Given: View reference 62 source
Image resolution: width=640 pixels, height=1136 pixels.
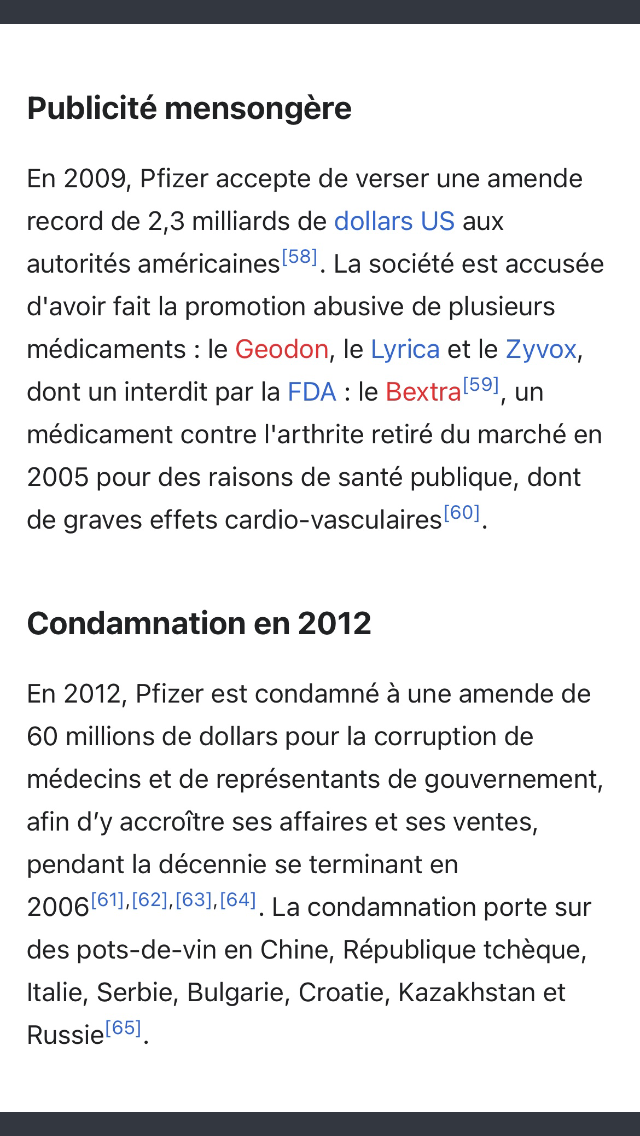Looking at the screenshot, I should [150, 900].
